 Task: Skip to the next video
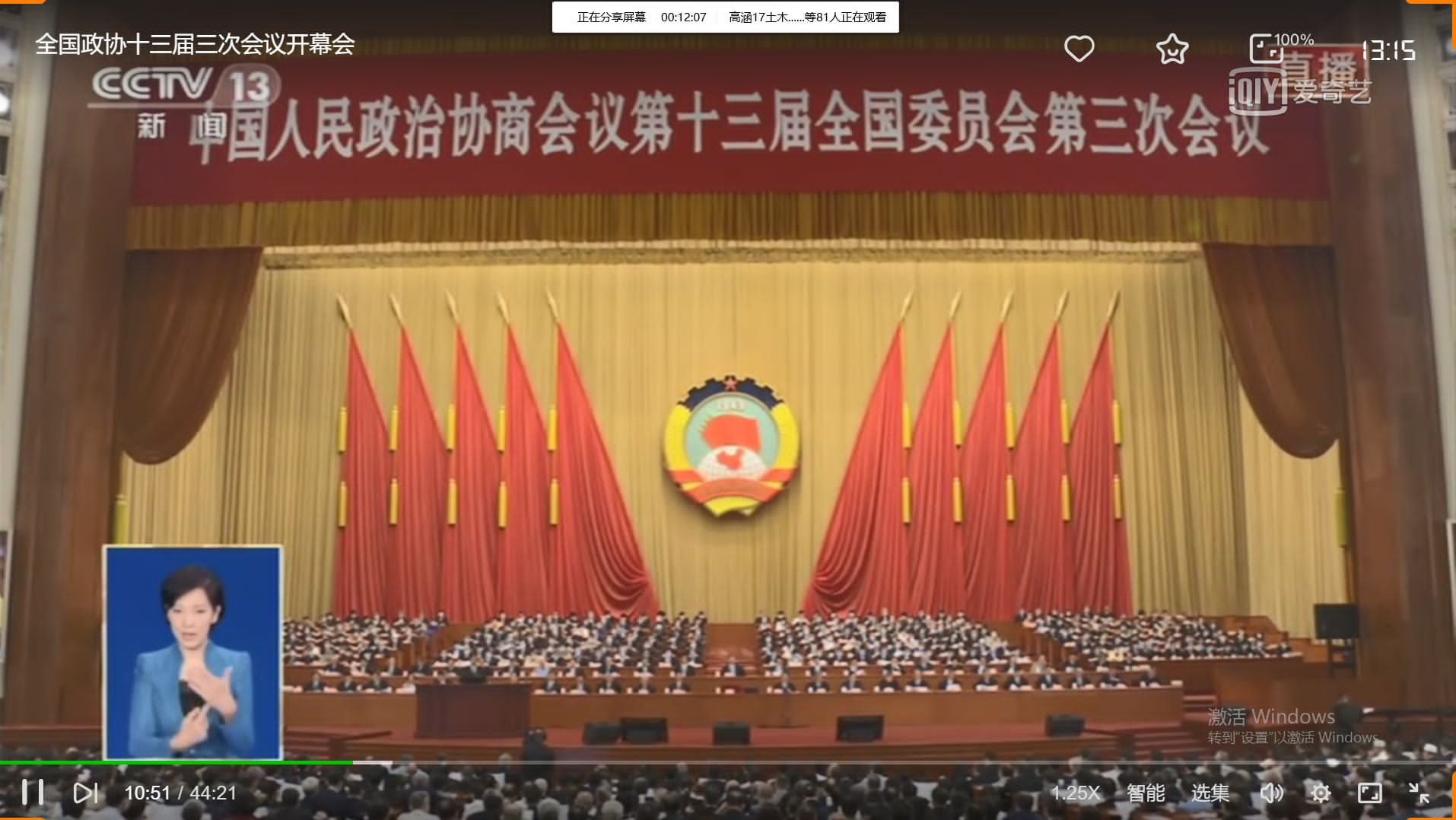pos(85,793)
